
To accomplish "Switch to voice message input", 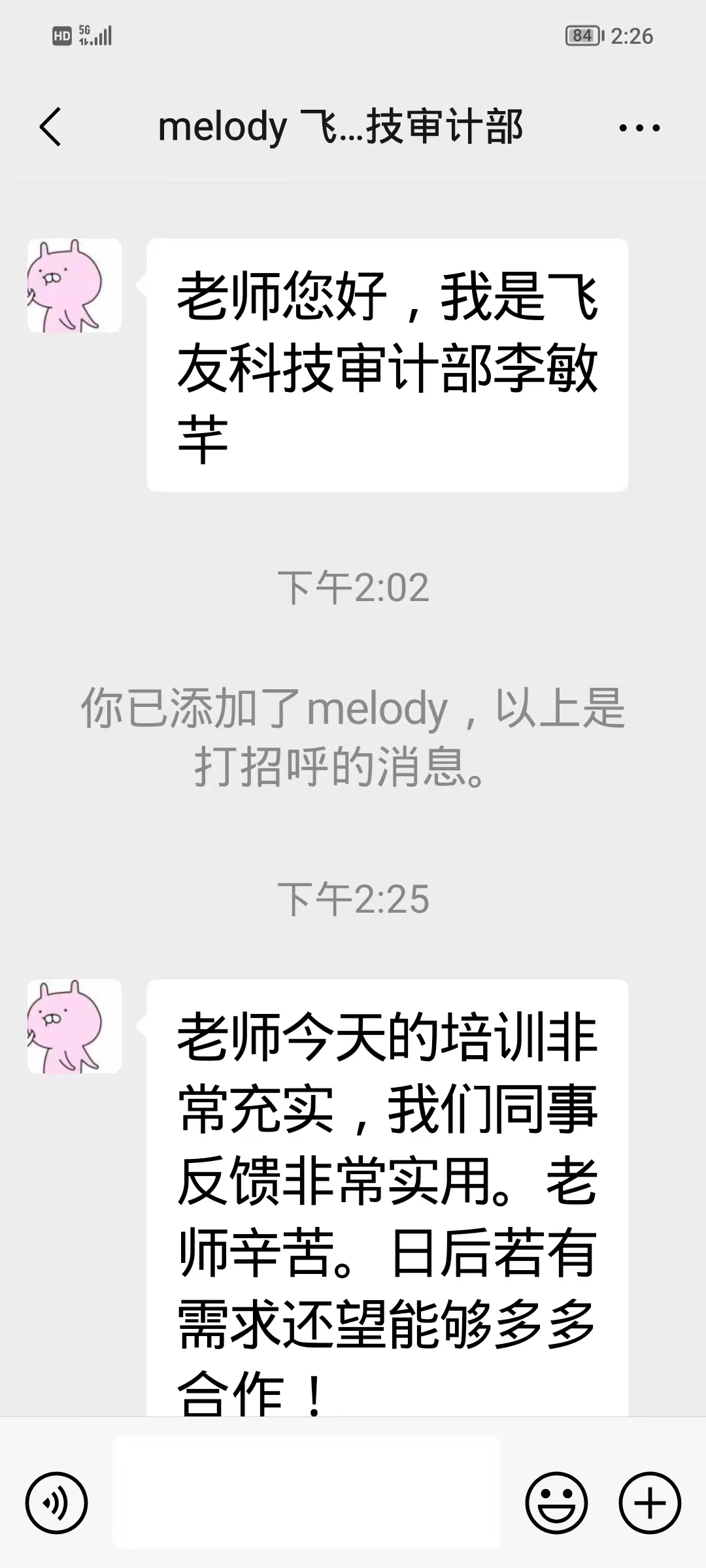I will pos(56,1503).
